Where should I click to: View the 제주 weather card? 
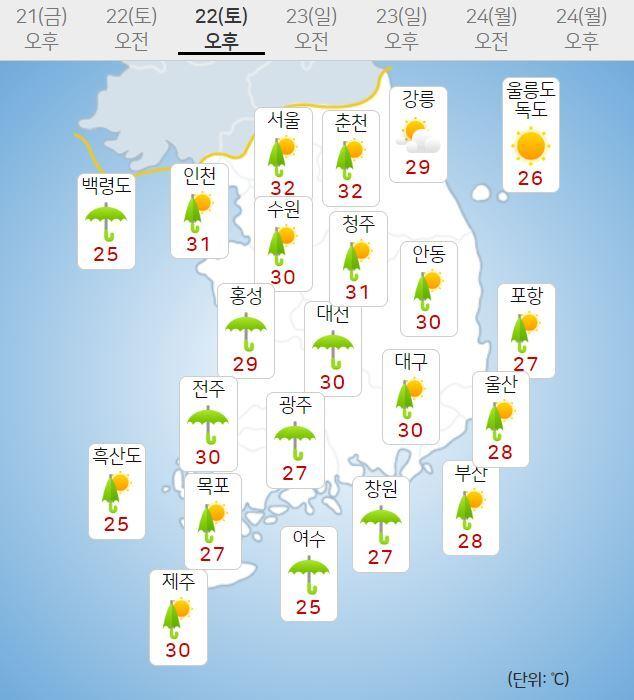[178, 617]
